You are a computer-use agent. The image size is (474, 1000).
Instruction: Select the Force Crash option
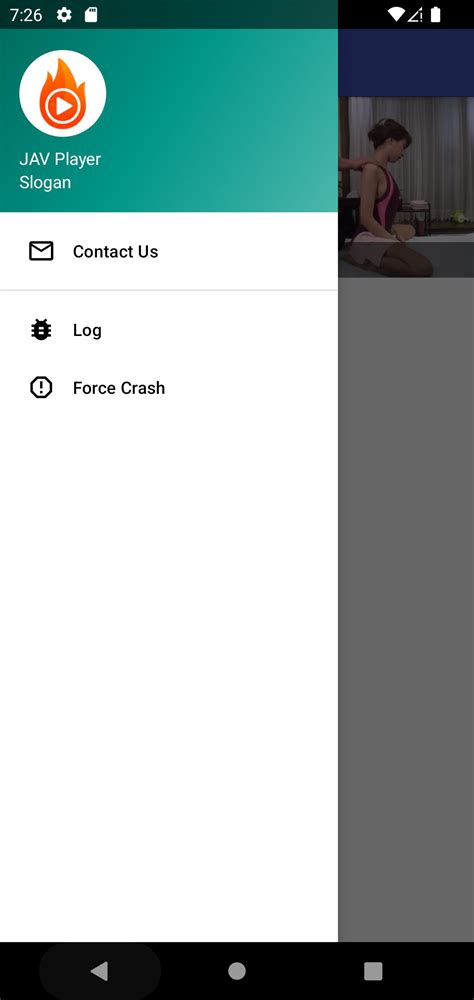(x=168, y=388)
